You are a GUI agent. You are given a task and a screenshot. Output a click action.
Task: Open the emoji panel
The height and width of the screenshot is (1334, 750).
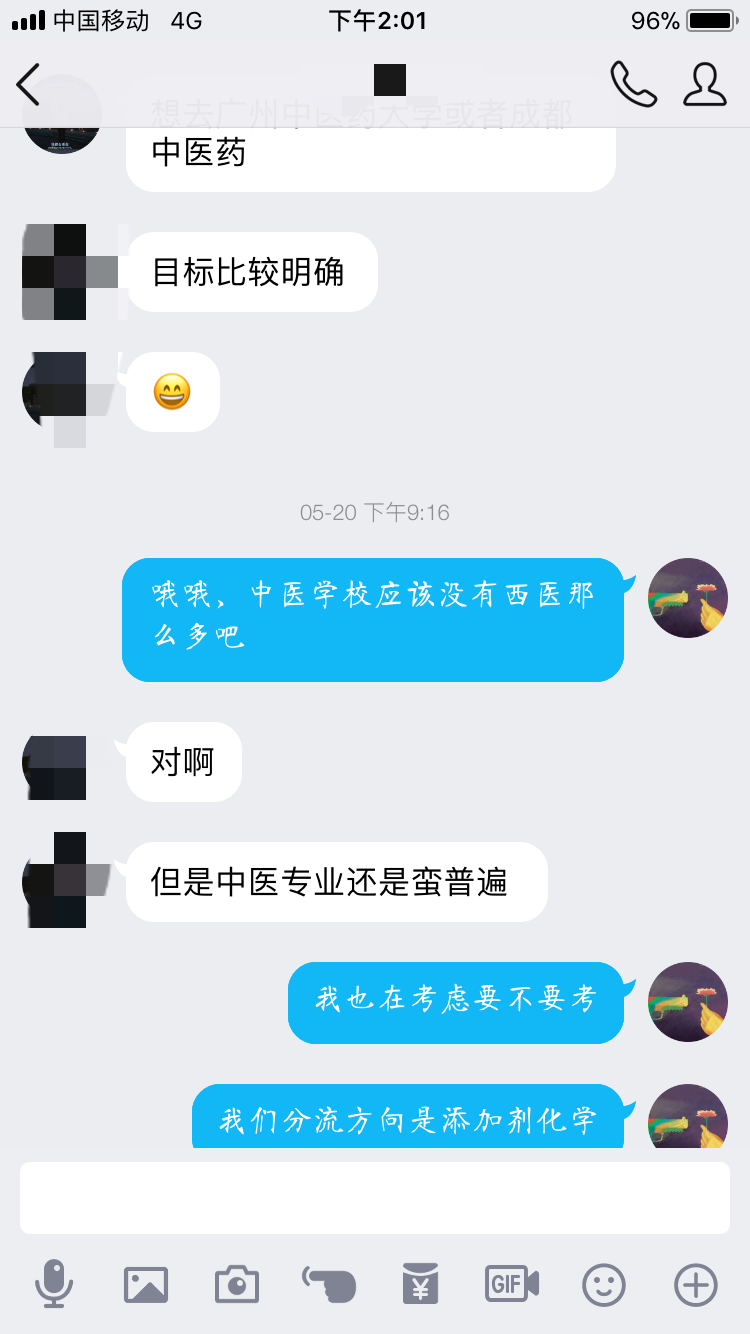point(604,1284)
